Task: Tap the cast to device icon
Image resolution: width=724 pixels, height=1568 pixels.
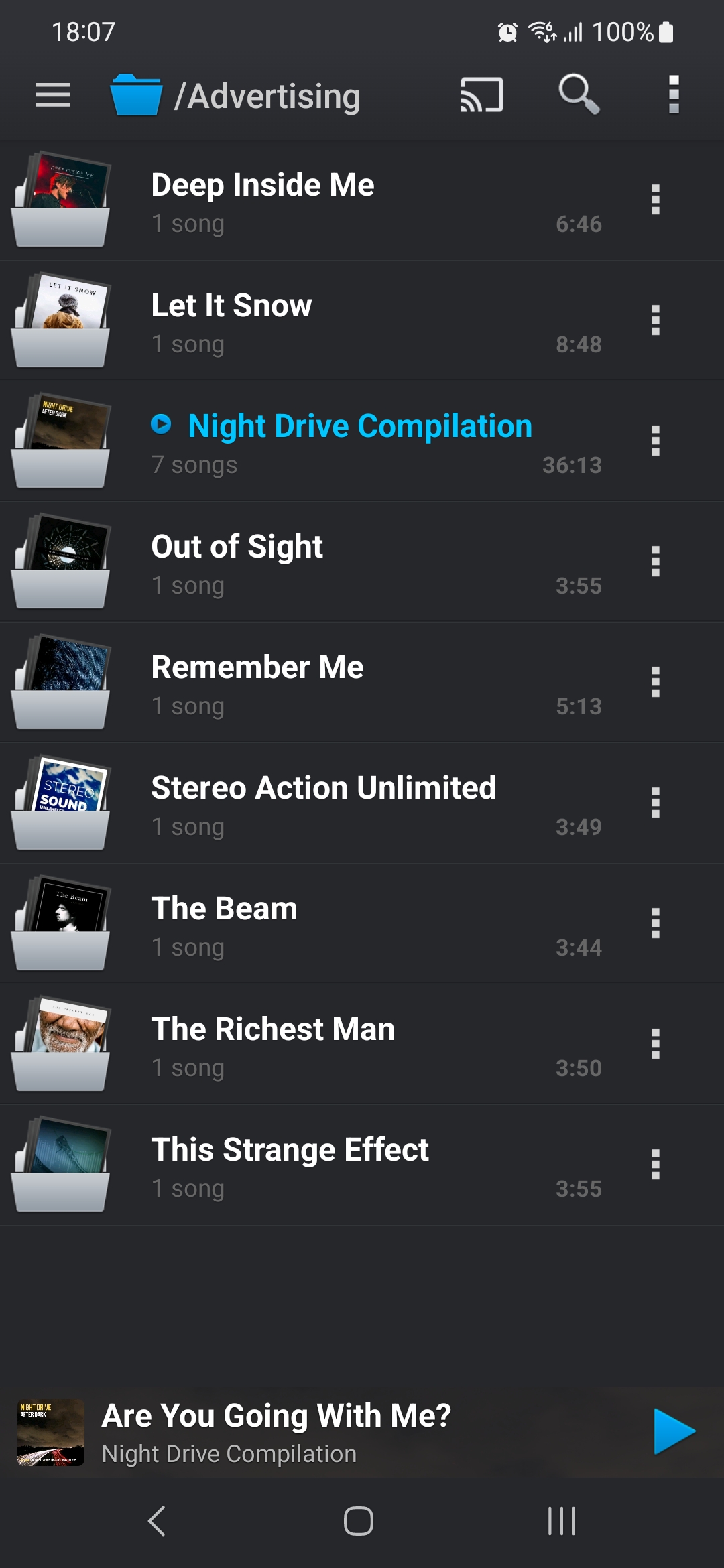Action: click(481, 95)
